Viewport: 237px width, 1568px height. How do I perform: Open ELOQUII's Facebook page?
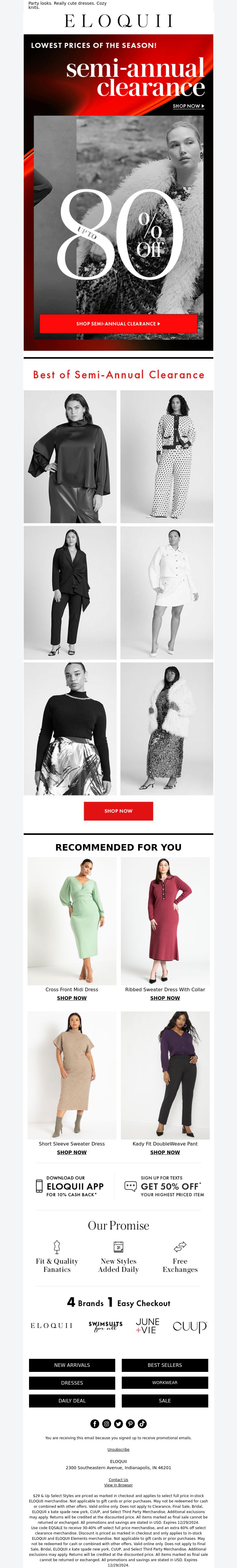click(95, 1423)
